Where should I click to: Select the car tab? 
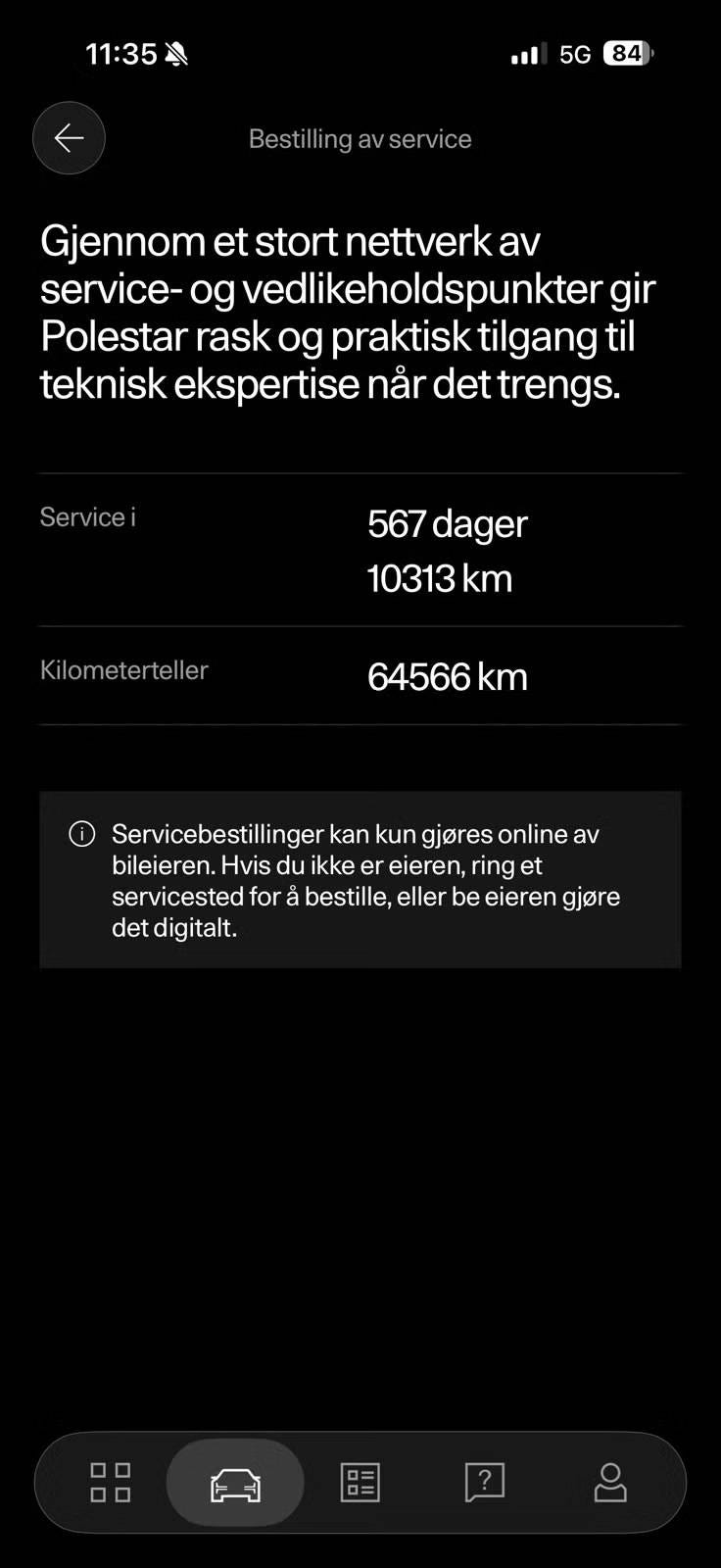point(235,1483)
